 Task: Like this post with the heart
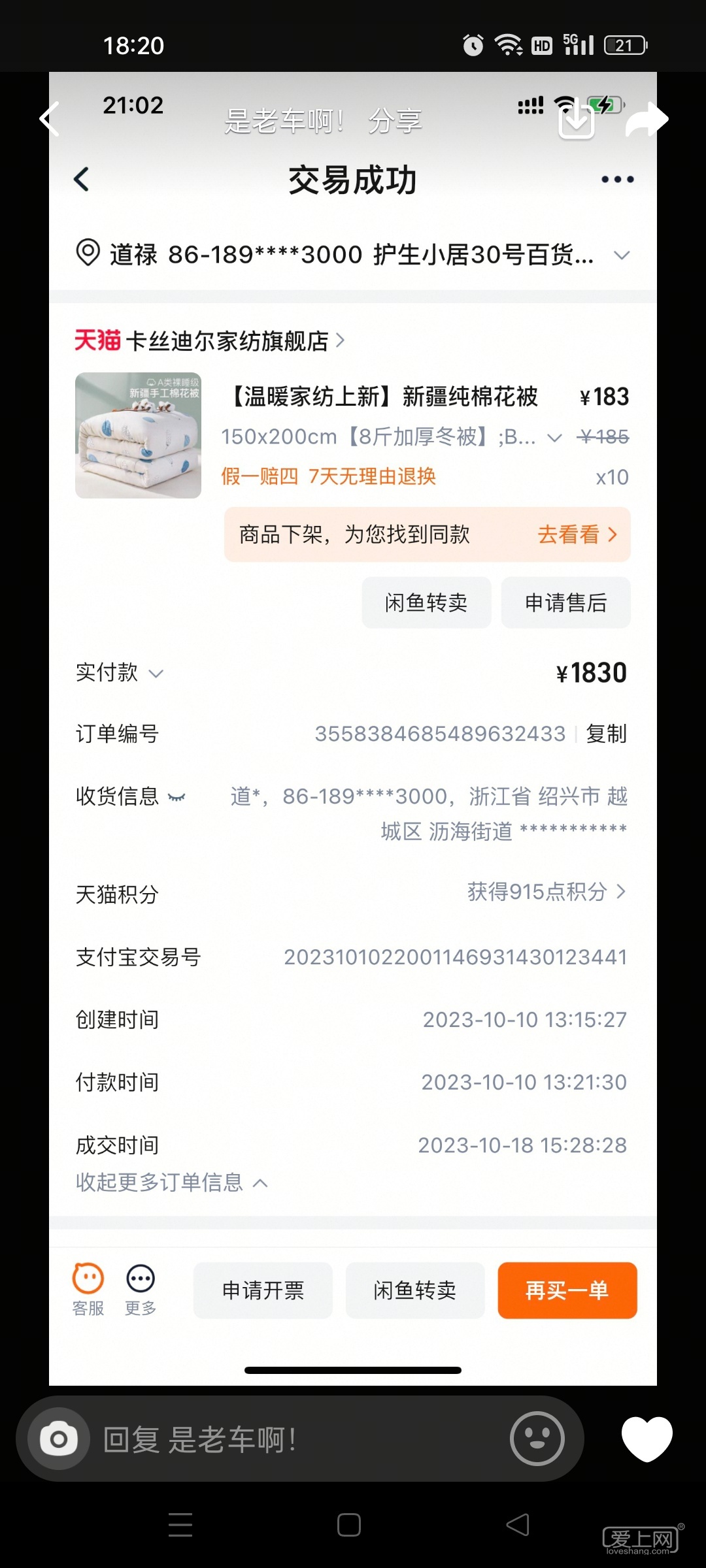647,1438
